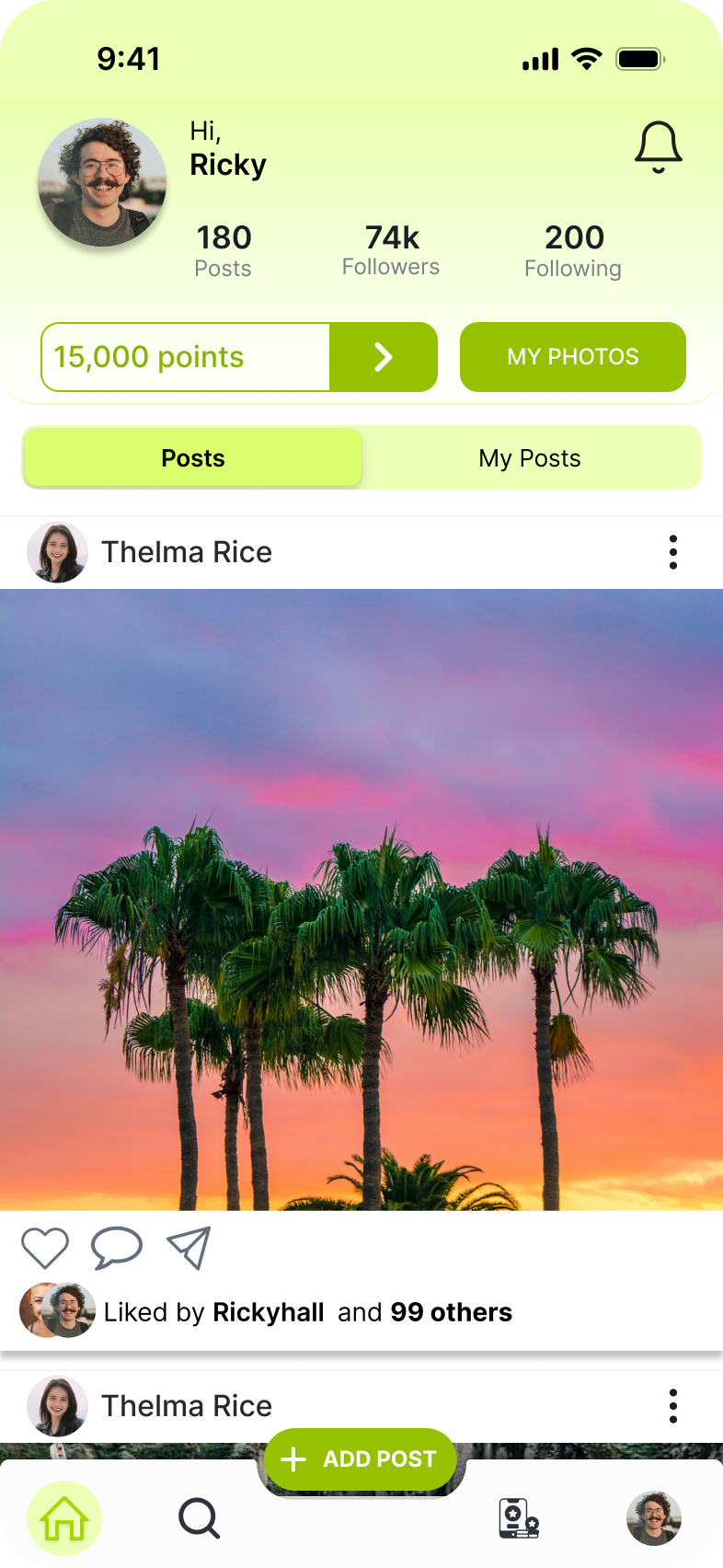Open MY PHOTOS
Viewport: 723px width, 1568px height.
pyautogui.click(x=572, y=357)
